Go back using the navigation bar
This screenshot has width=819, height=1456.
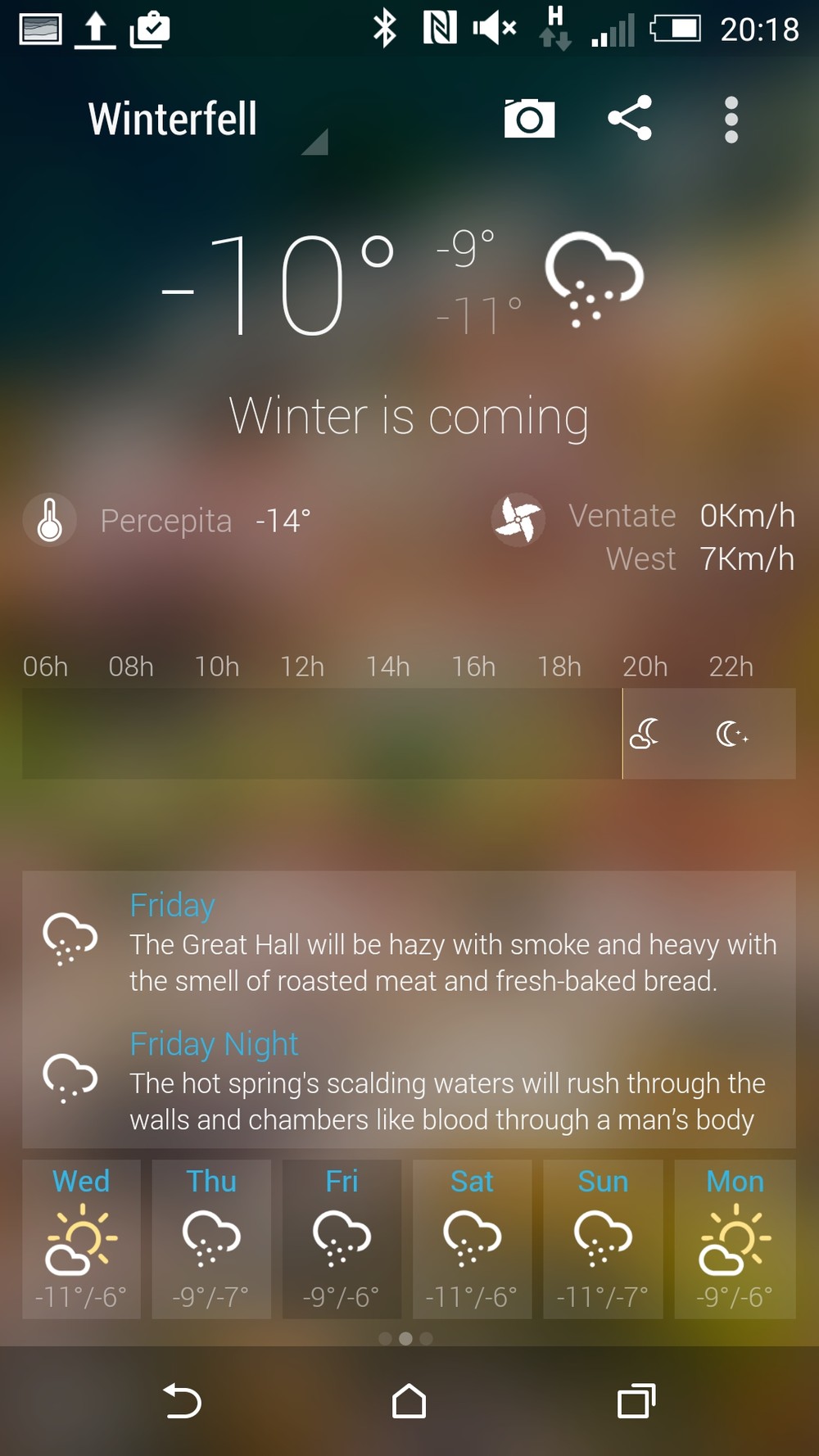(182, 1400)
